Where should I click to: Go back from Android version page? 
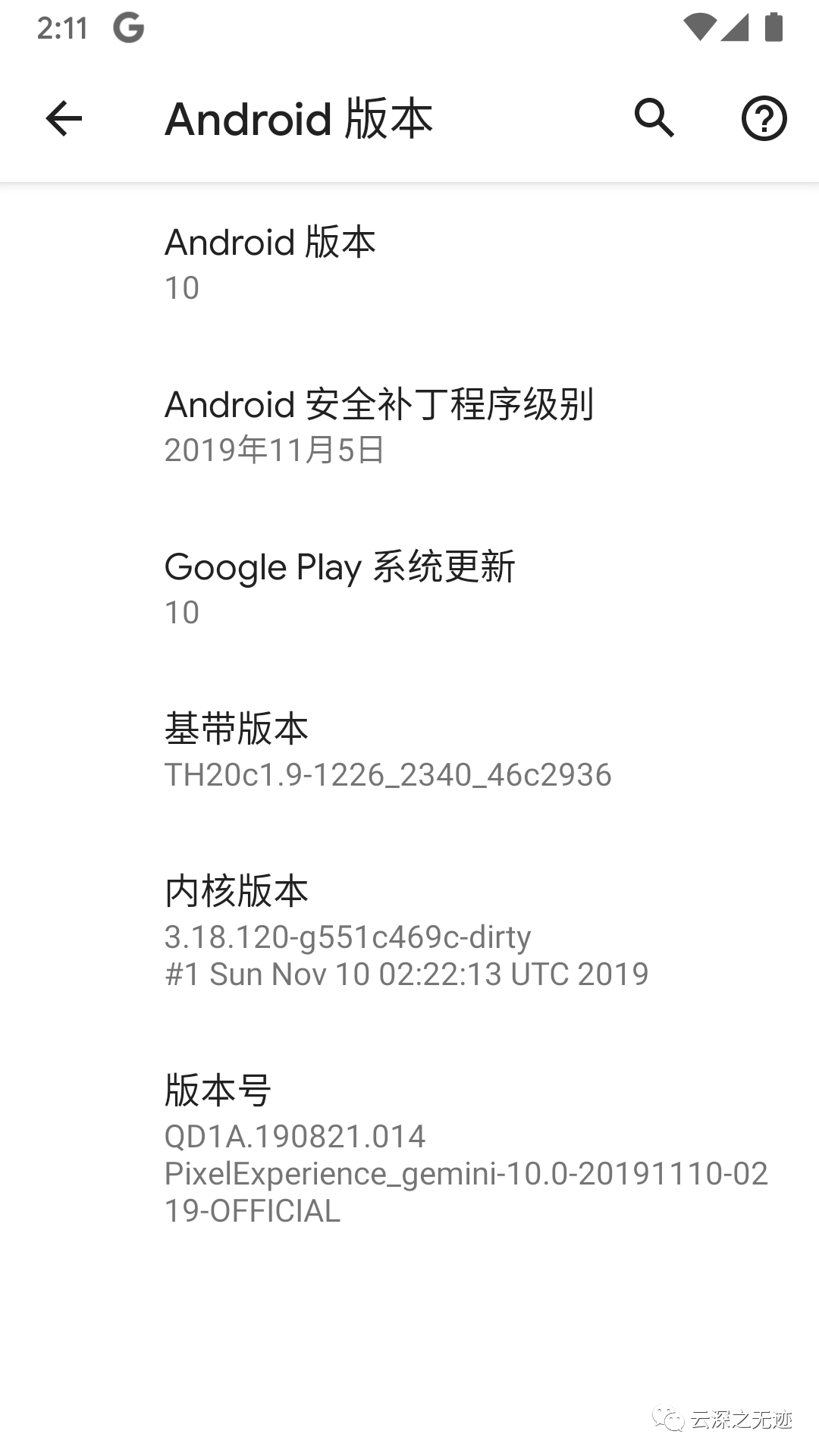click(x=64, y=118)
